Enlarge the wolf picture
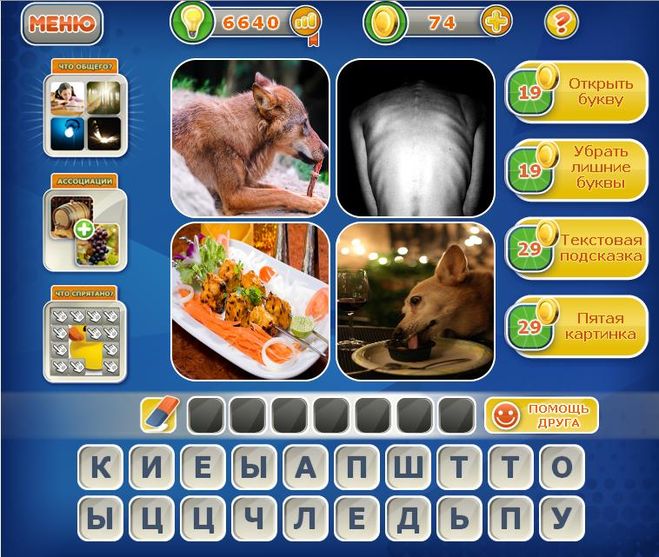Image resolution: width=659 pixels, height=557 pixels. pyautogui.click(x=250, y=137)
